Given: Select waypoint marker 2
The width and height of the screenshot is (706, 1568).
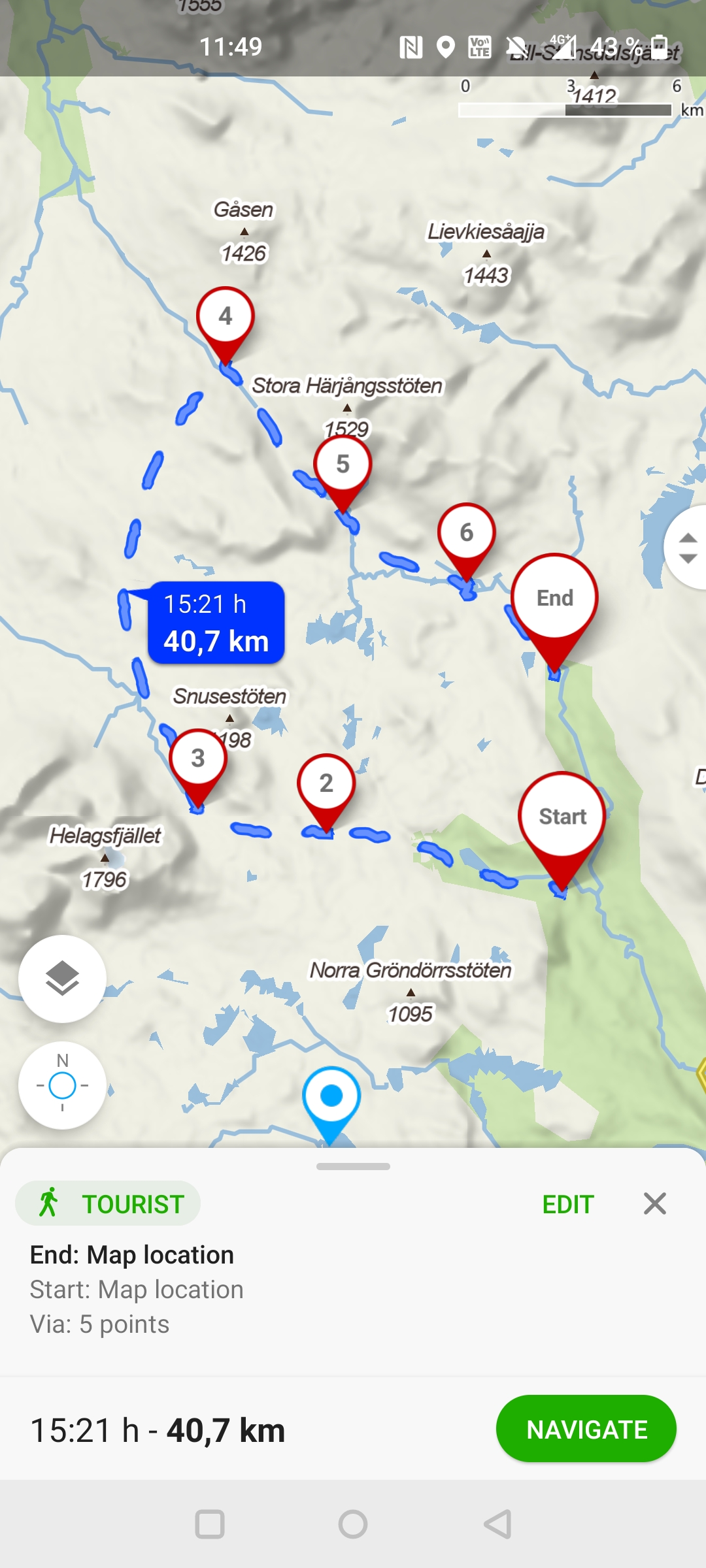Looking at the screenshot, I should 326,783.
